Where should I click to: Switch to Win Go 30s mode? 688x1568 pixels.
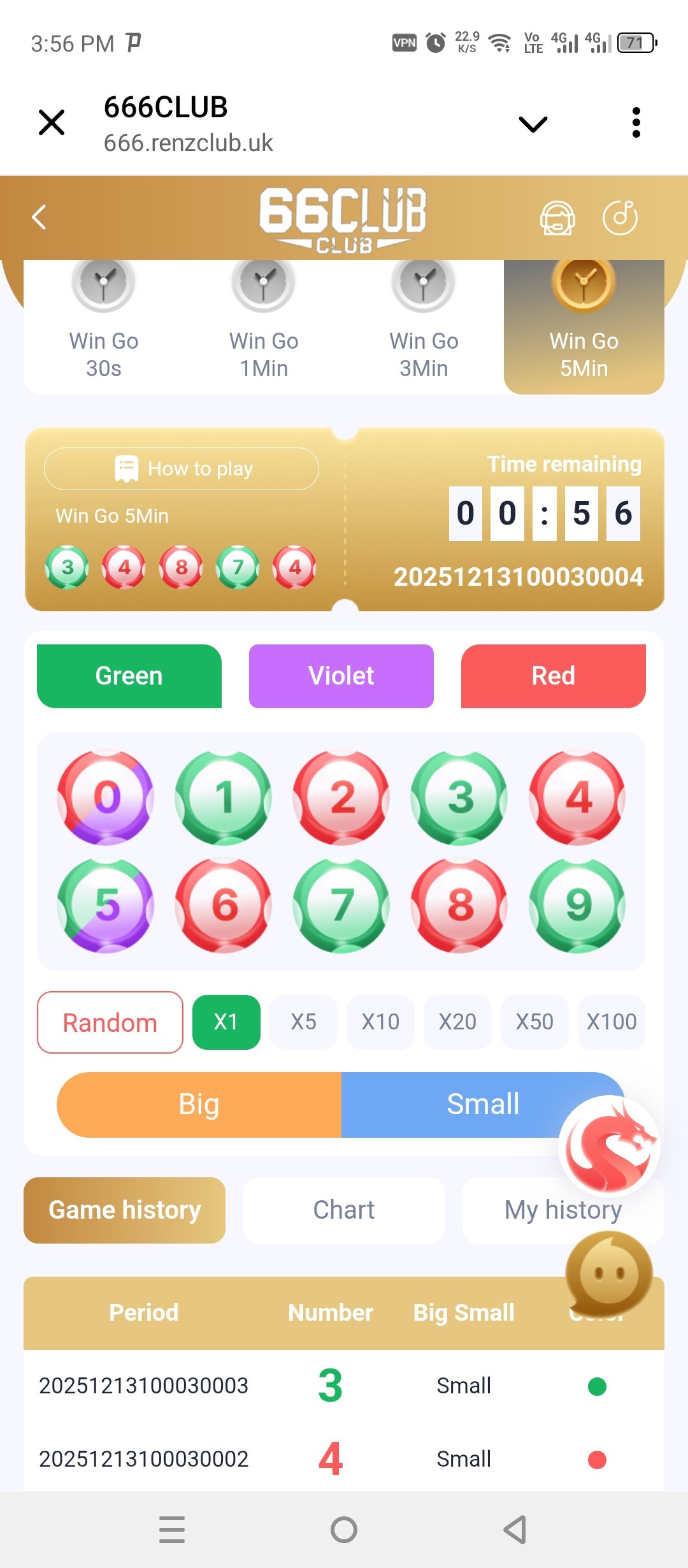pyautogui.click(x=104, y=325)
